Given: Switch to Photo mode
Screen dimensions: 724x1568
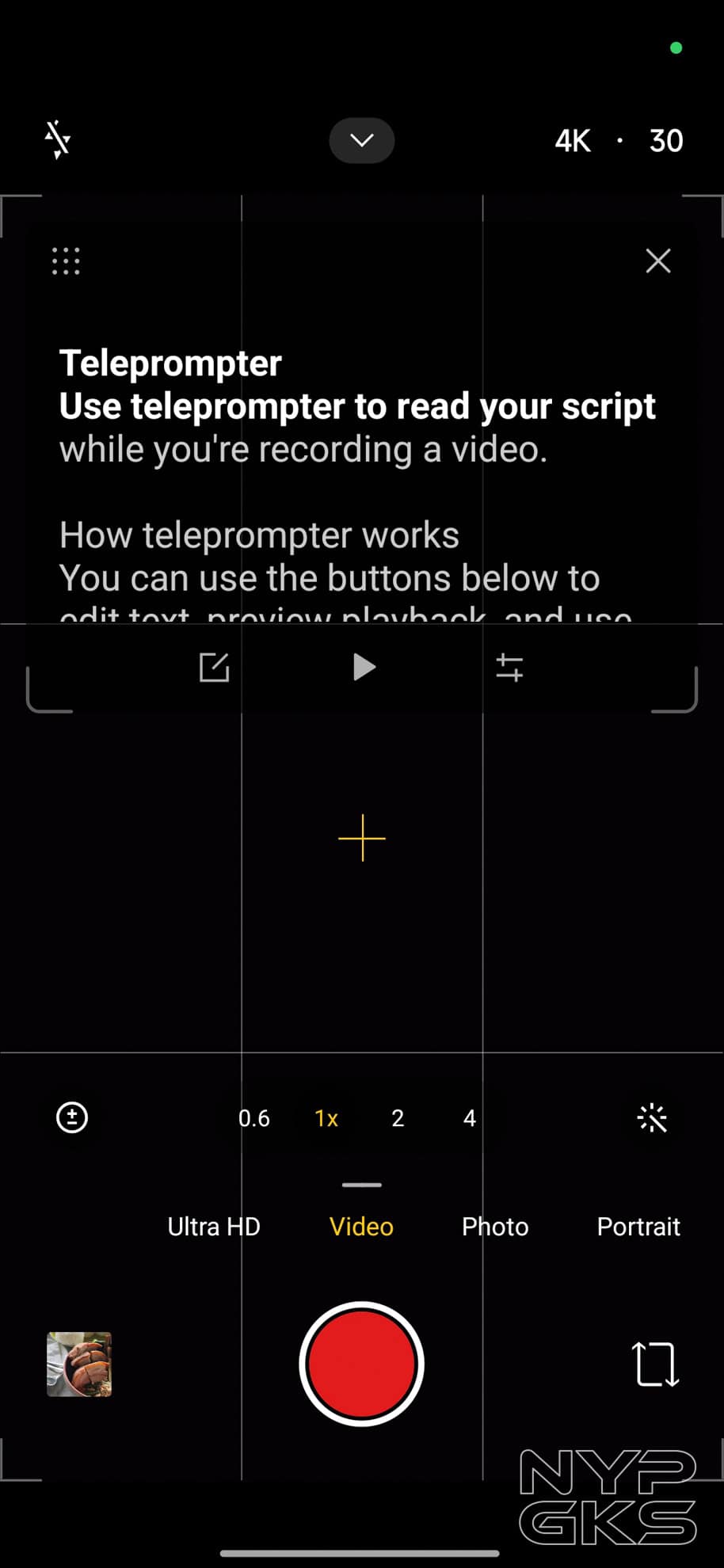Looking at the screenshot, I should coord(494,1226).
